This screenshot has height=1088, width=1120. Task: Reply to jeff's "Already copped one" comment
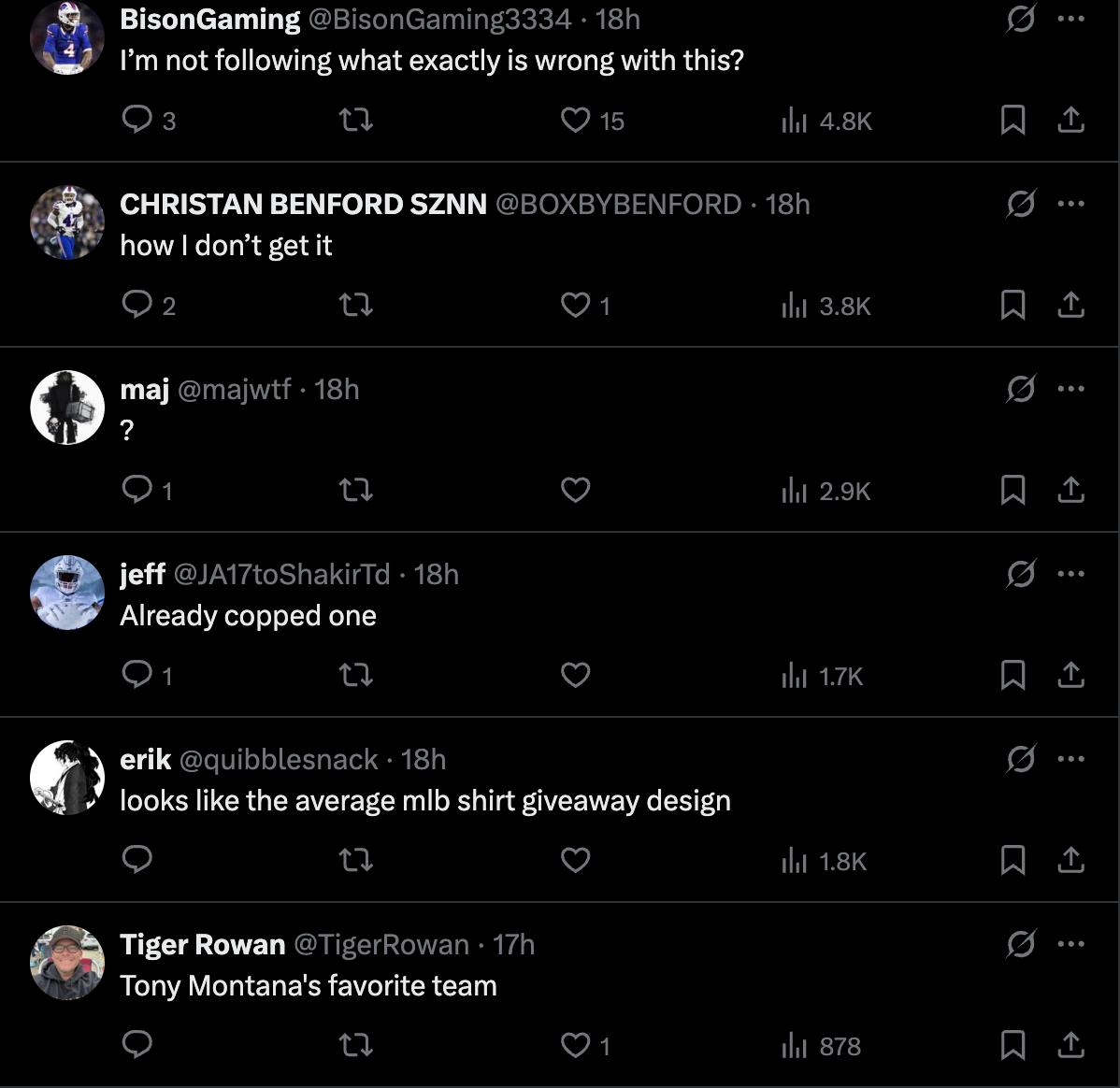tap(137, 675)
